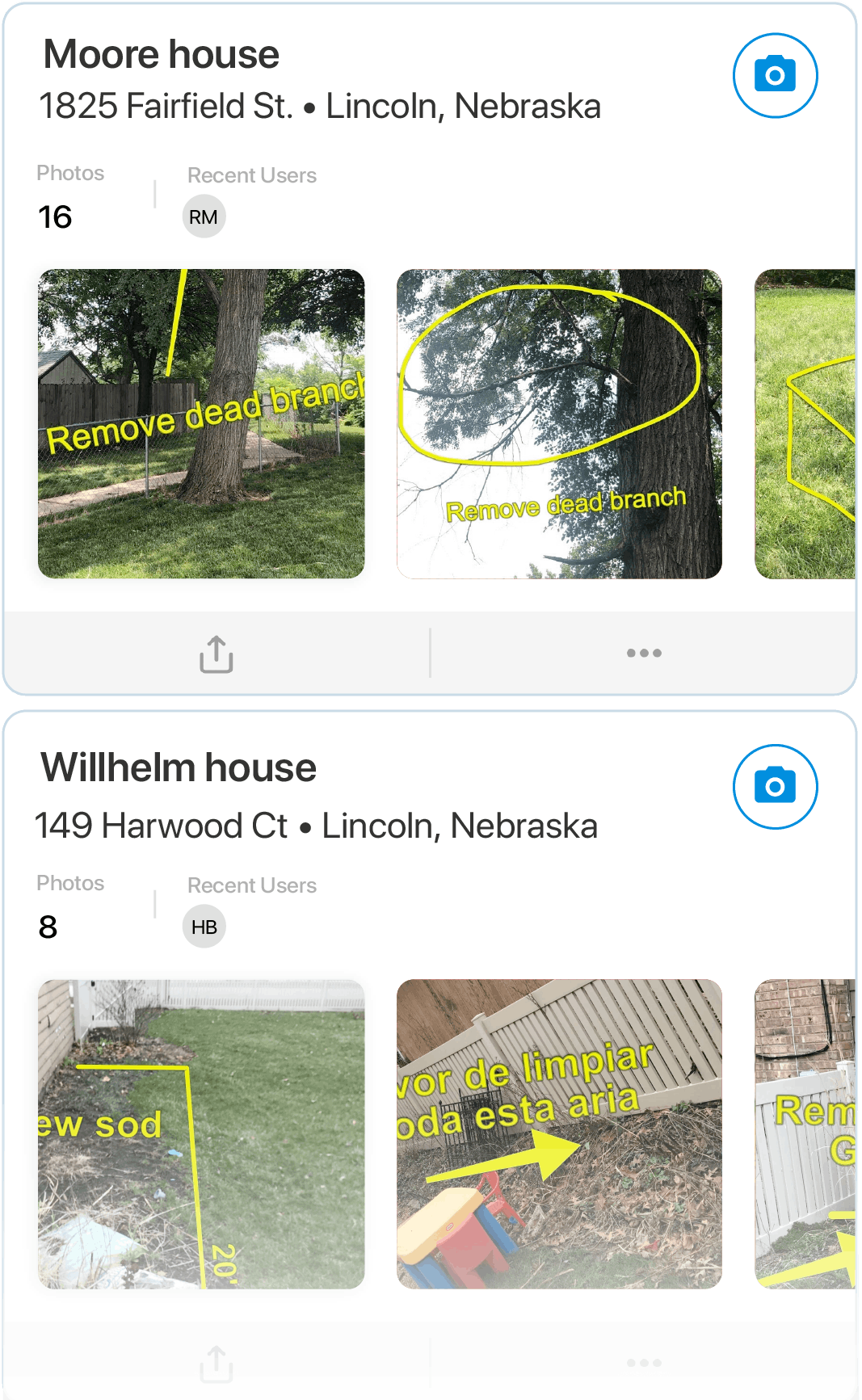The image size is (862, 1400).
Task: Open the Willhelm house project details
Action: point(179,767)
